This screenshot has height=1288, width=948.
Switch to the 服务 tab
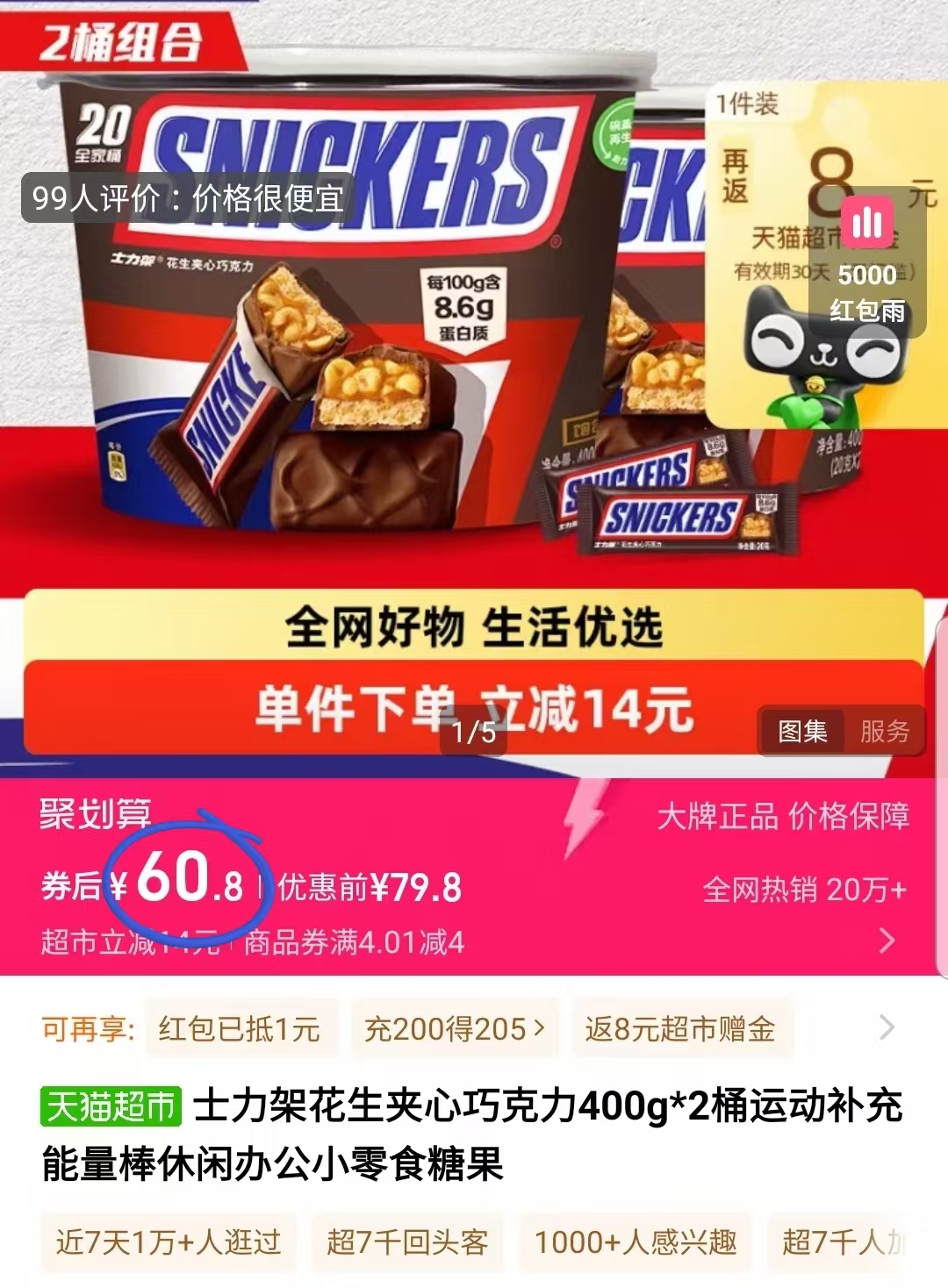[x=884, y=731]
